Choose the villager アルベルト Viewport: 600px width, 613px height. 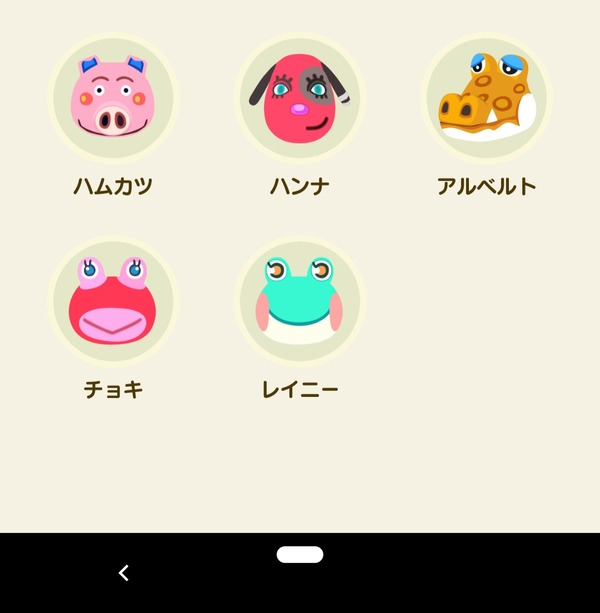(x=486, y=97)
